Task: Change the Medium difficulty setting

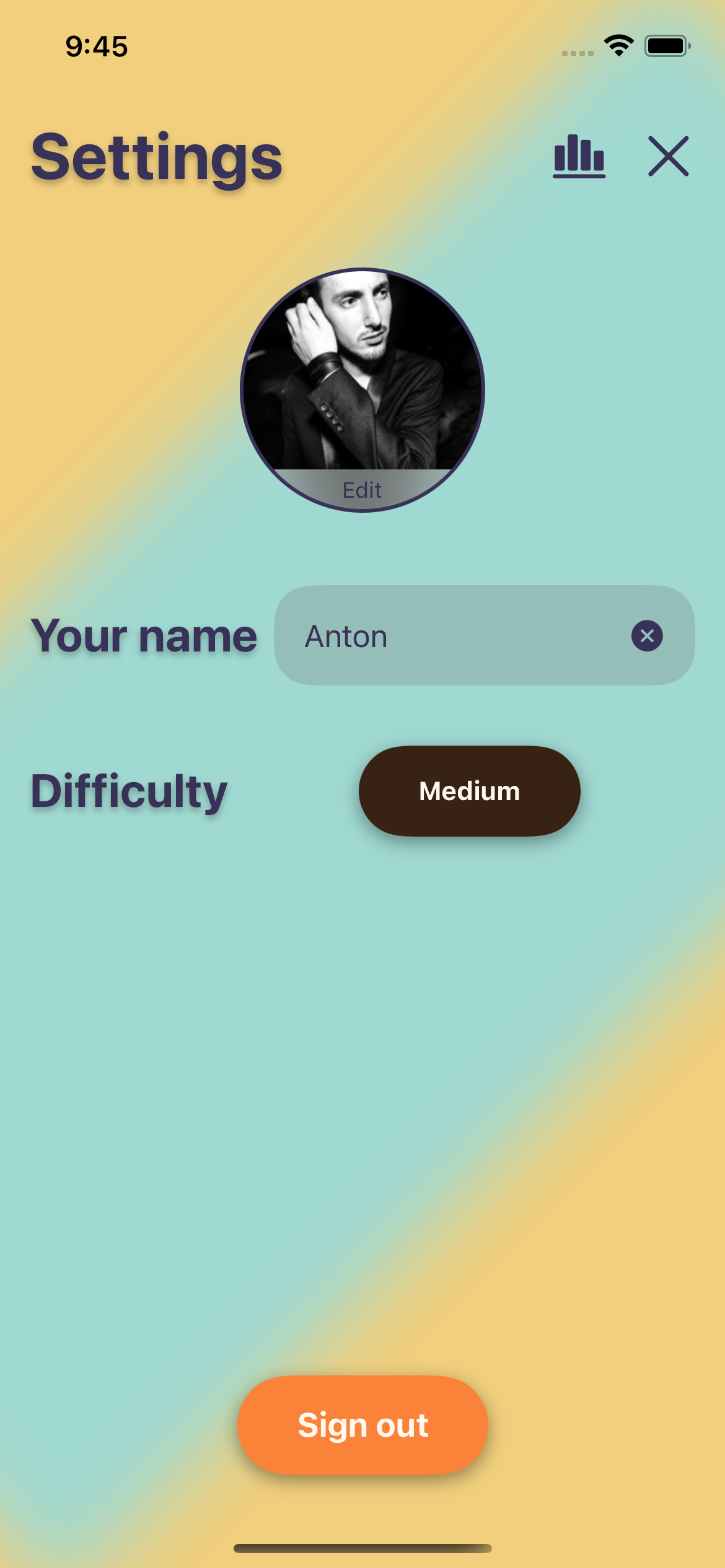Action: pos(469,791)
